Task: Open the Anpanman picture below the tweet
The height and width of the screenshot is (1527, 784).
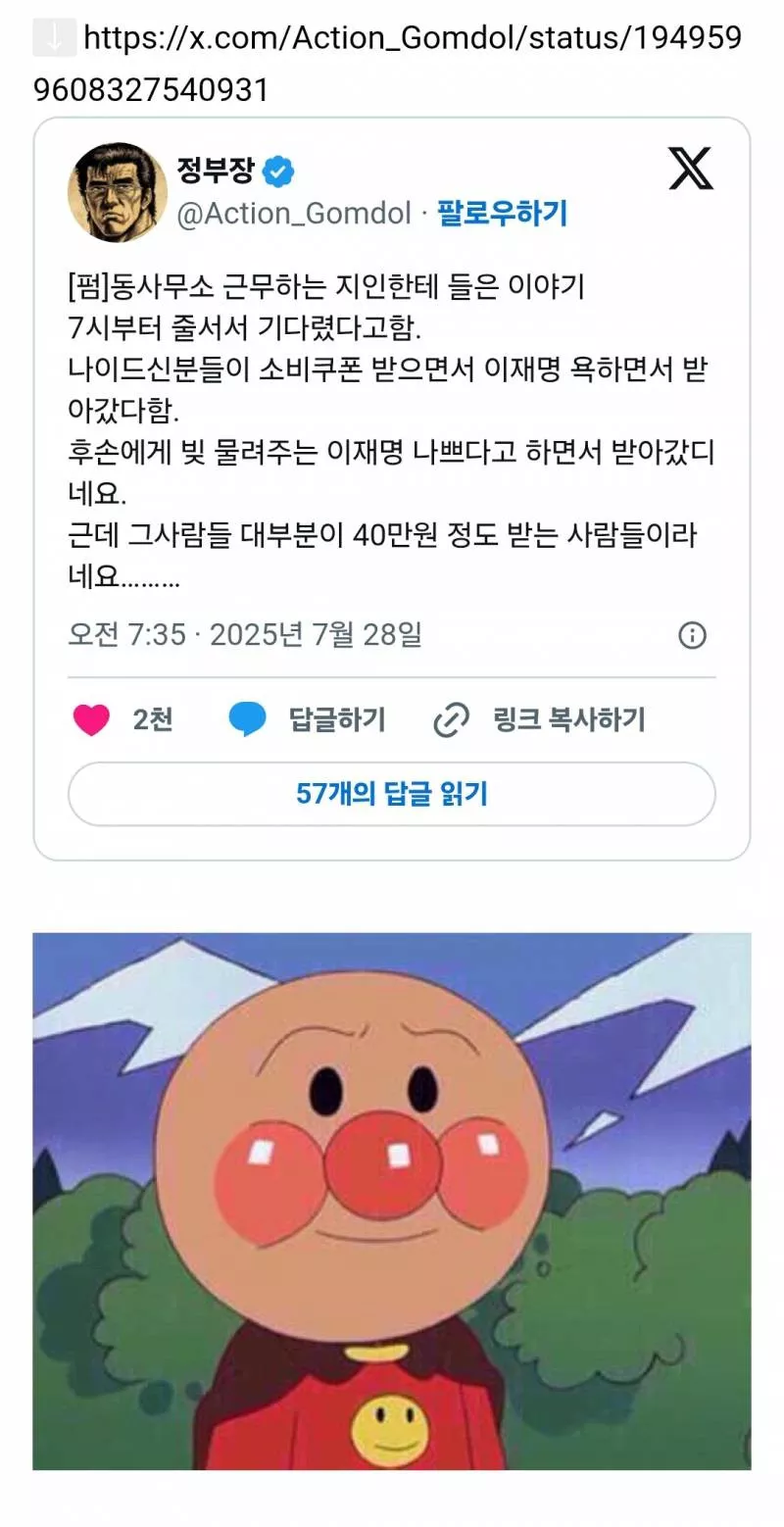Action: pyautogui.click(x=391, y=1201)
